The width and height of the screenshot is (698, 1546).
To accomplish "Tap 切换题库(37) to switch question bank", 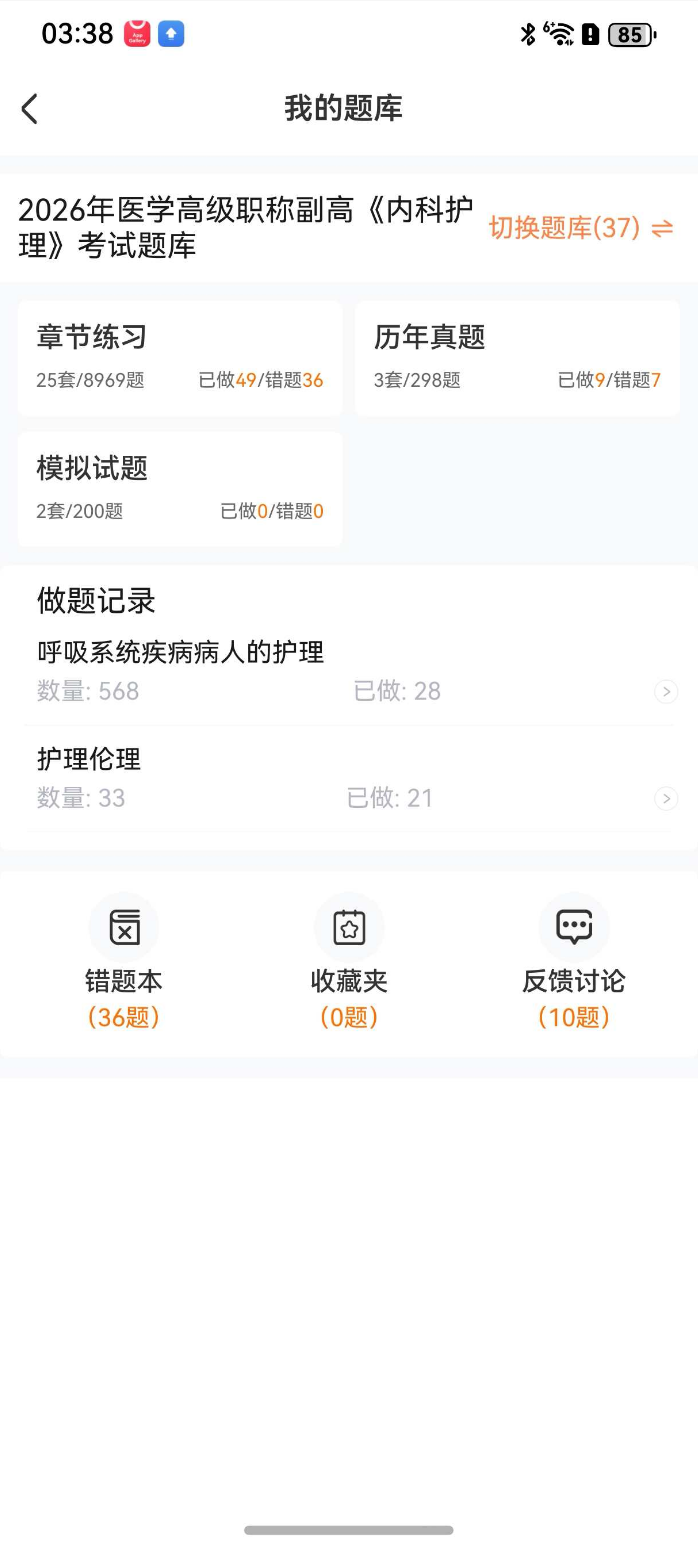I will click(581, 228).
